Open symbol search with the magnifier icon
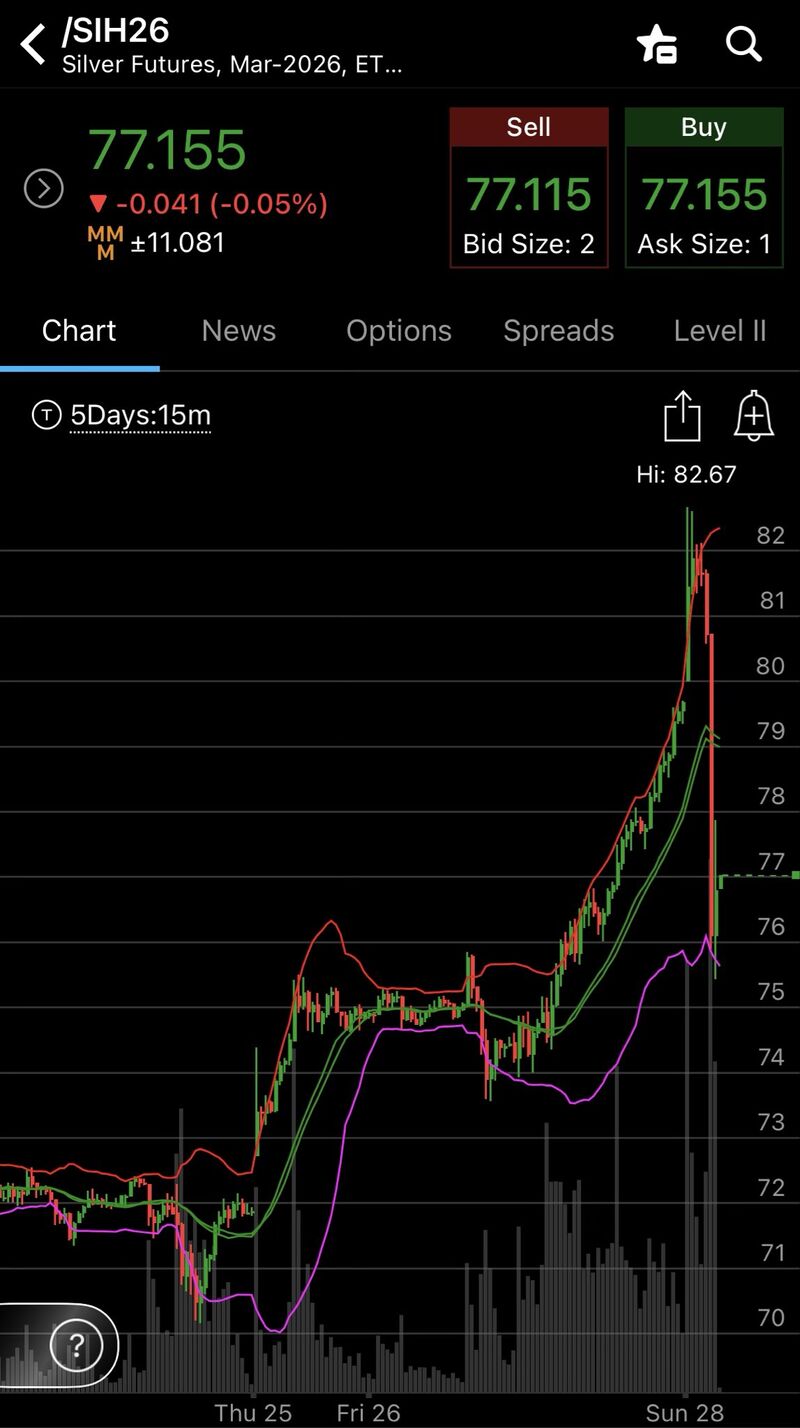Screen dimensions: 800x1428 pyautogui.click(x=744, y=44)
